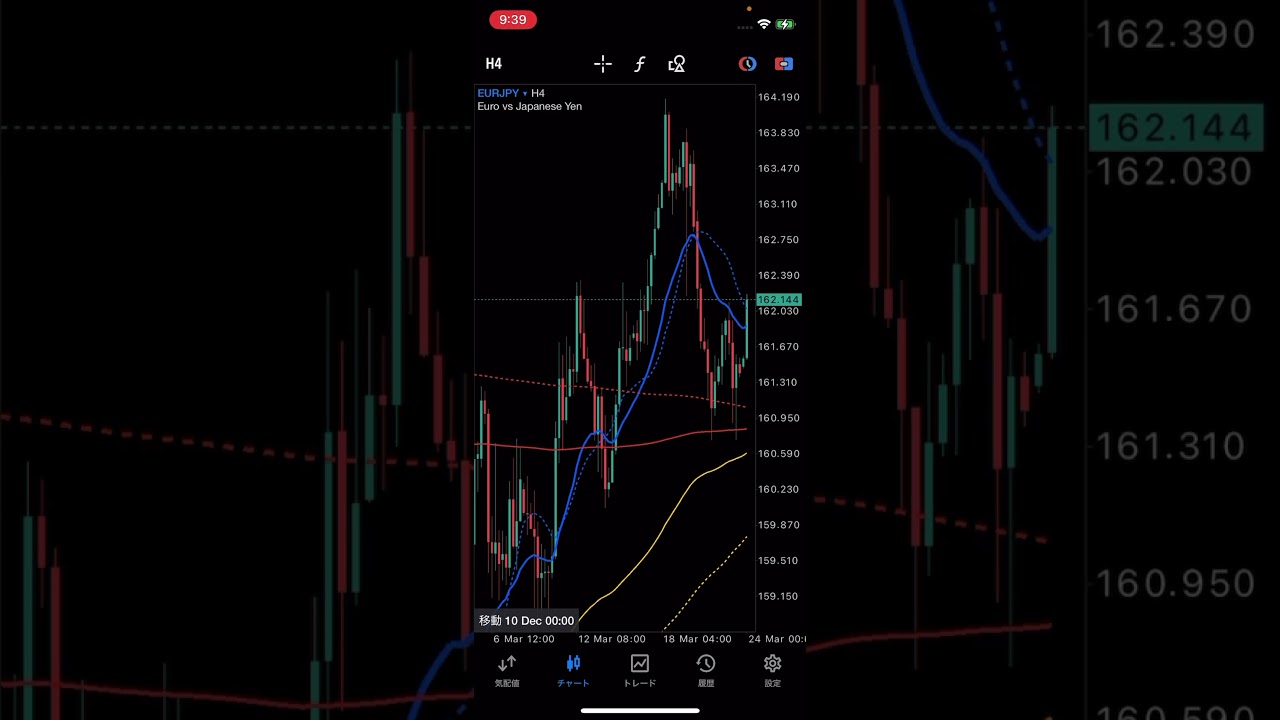Switch to the チャート chart tab
The height and width of the screenshot is (720, 1280).
pos(573,670)
